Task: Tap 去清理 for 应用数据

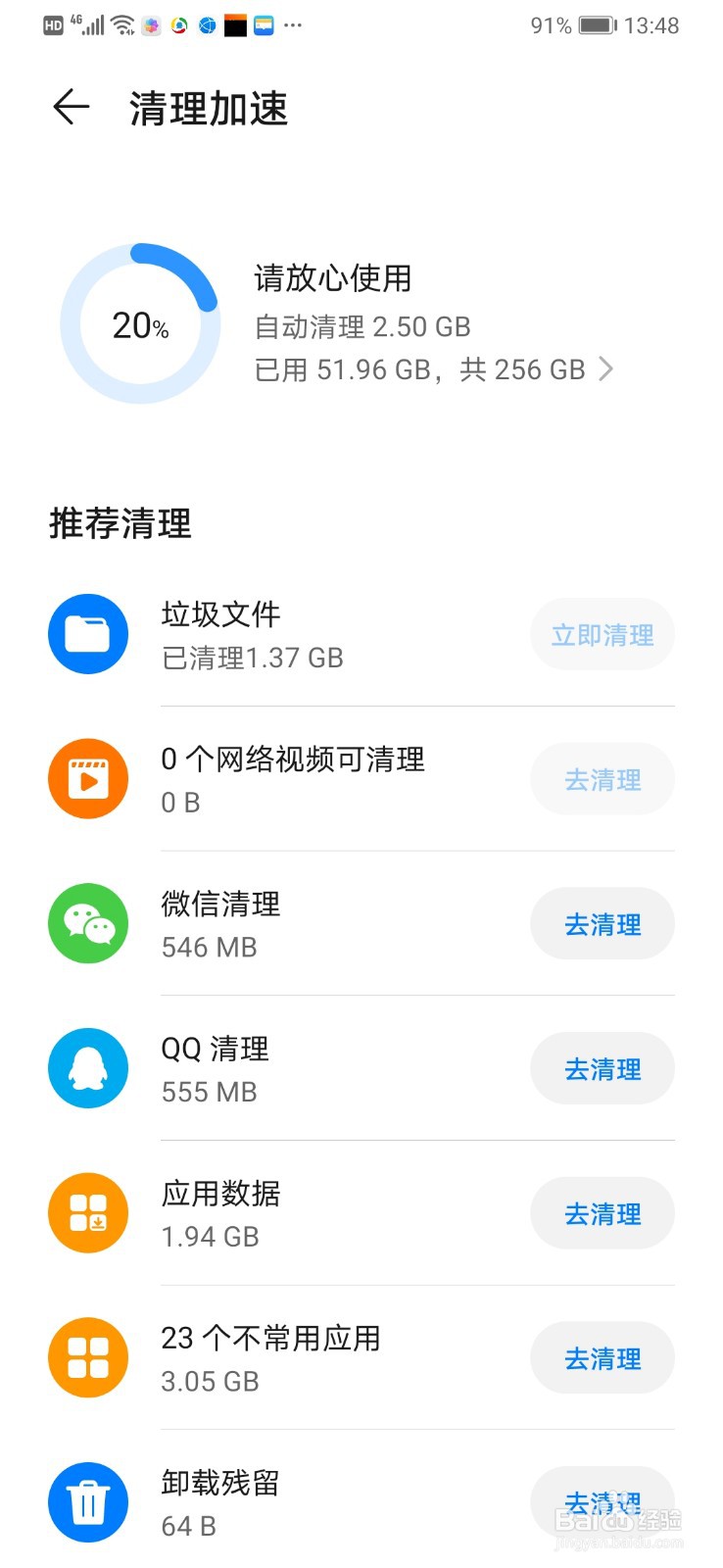Action: (602, 1214)
